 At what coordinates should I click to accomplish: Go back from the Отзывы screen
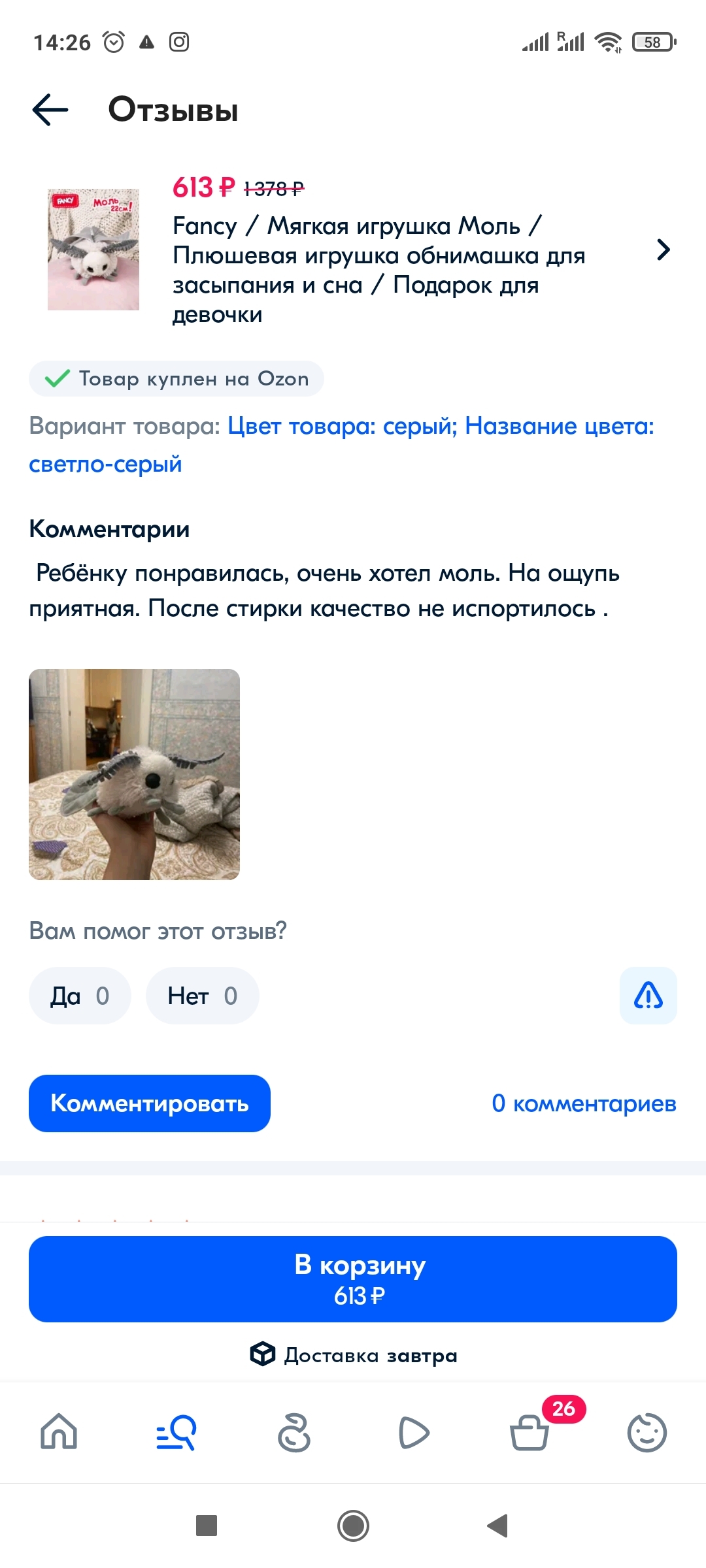[x=50, y=109]
